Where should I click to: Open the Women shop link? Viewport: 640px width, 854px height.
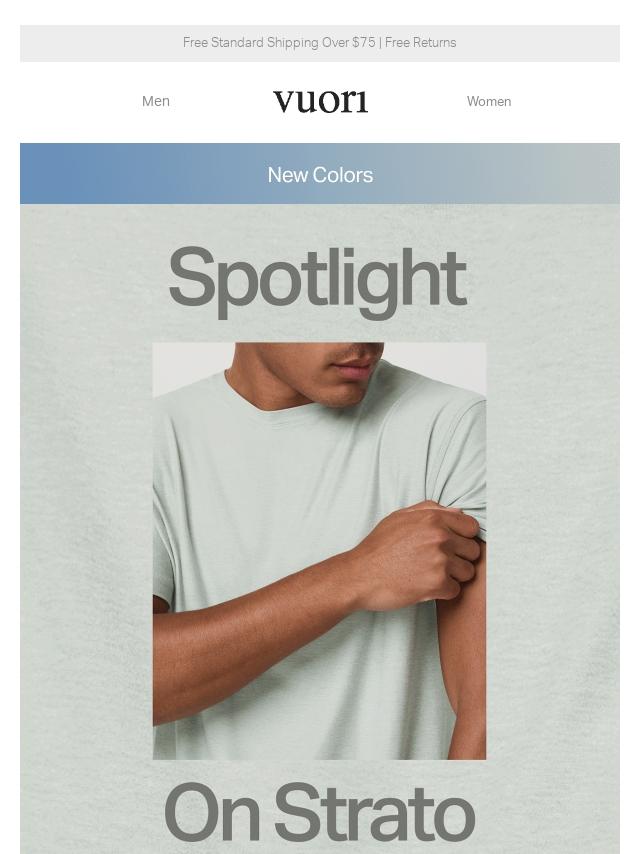click(x=488, y=101)
